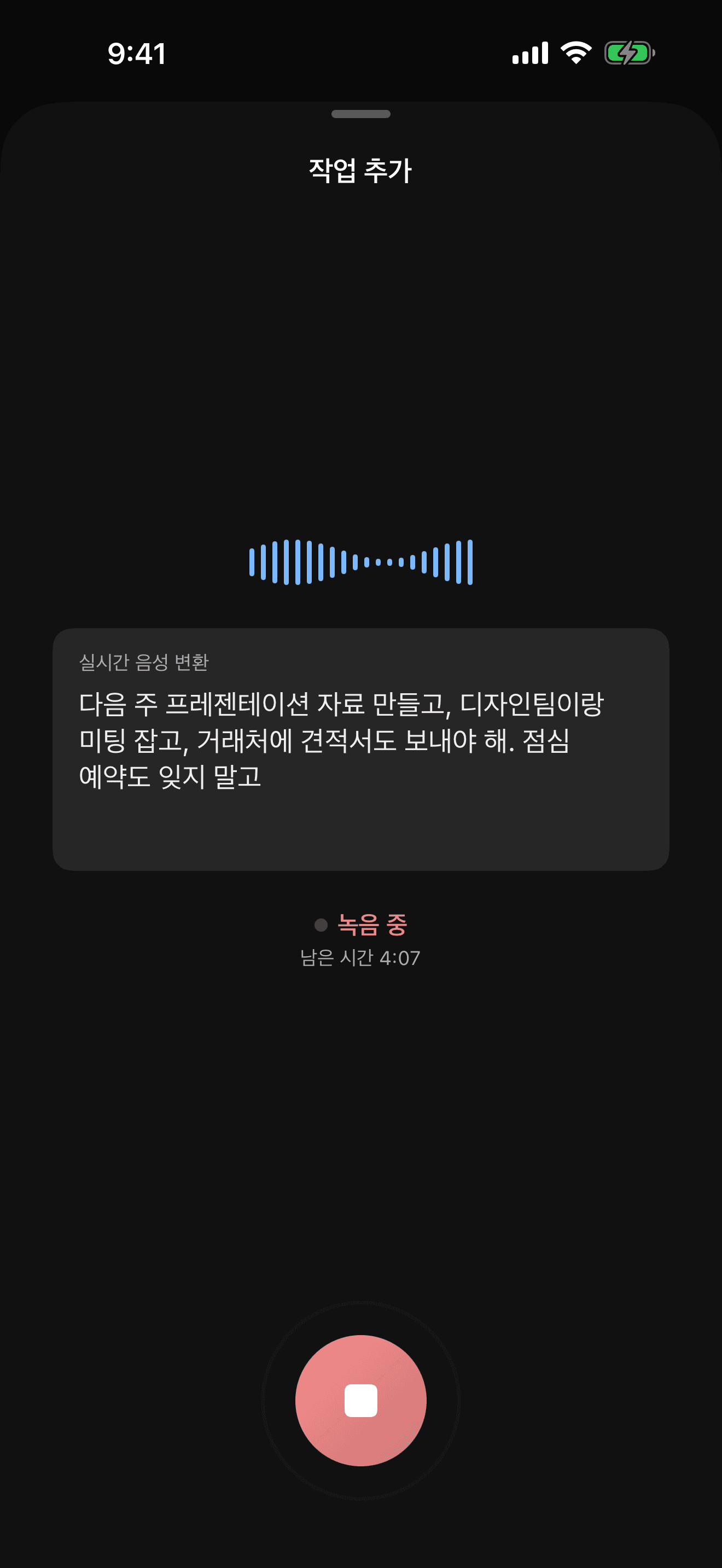722x1568 pixels.
Task: Tap the white stop square inside the button
Action: [361, 1401]
